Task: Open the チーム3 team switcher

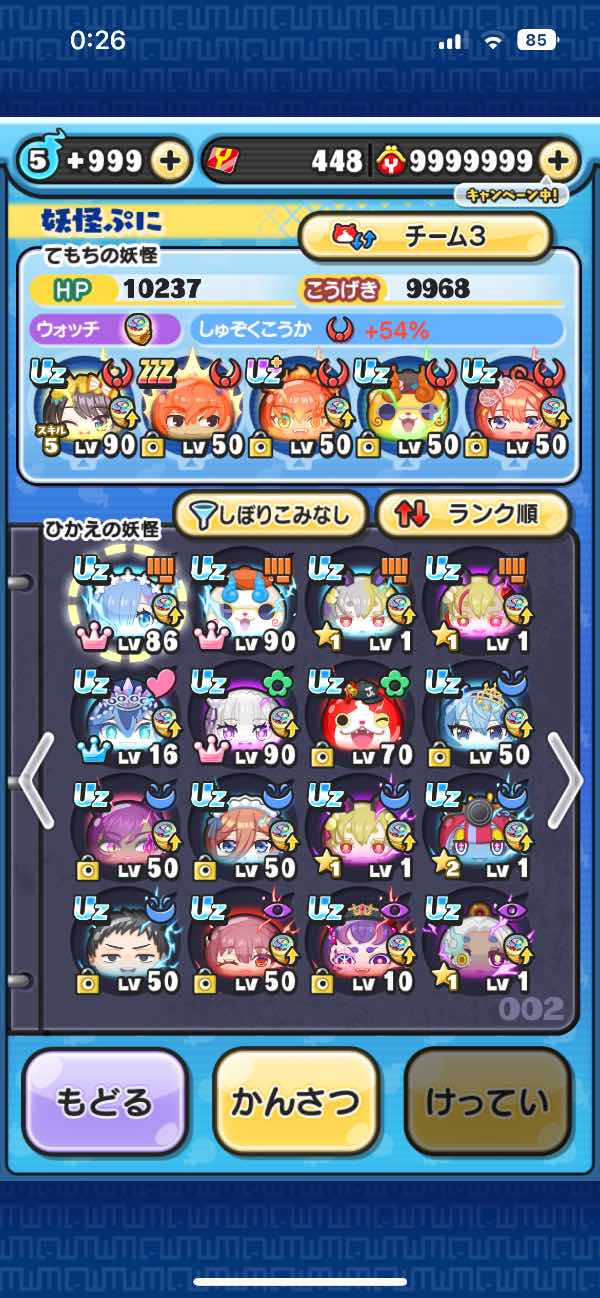Action: tap(426, 236)
